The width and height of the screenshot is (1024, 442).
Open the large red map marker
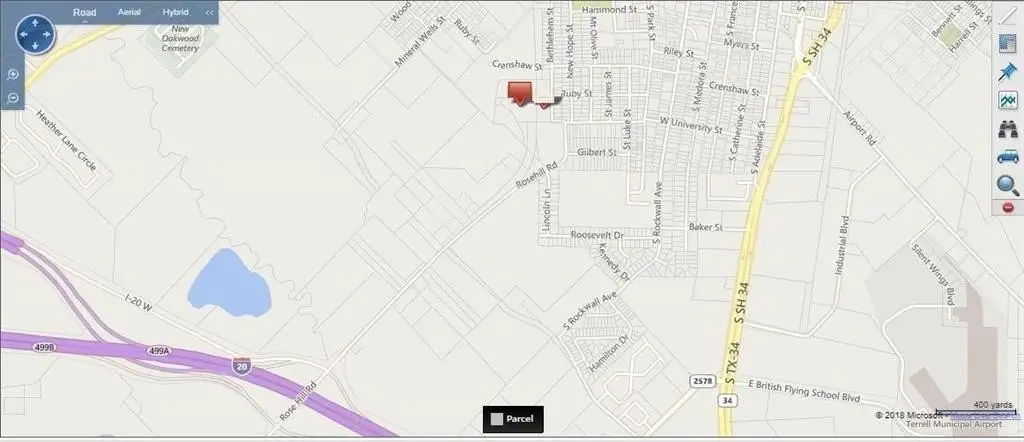point(520,92)
